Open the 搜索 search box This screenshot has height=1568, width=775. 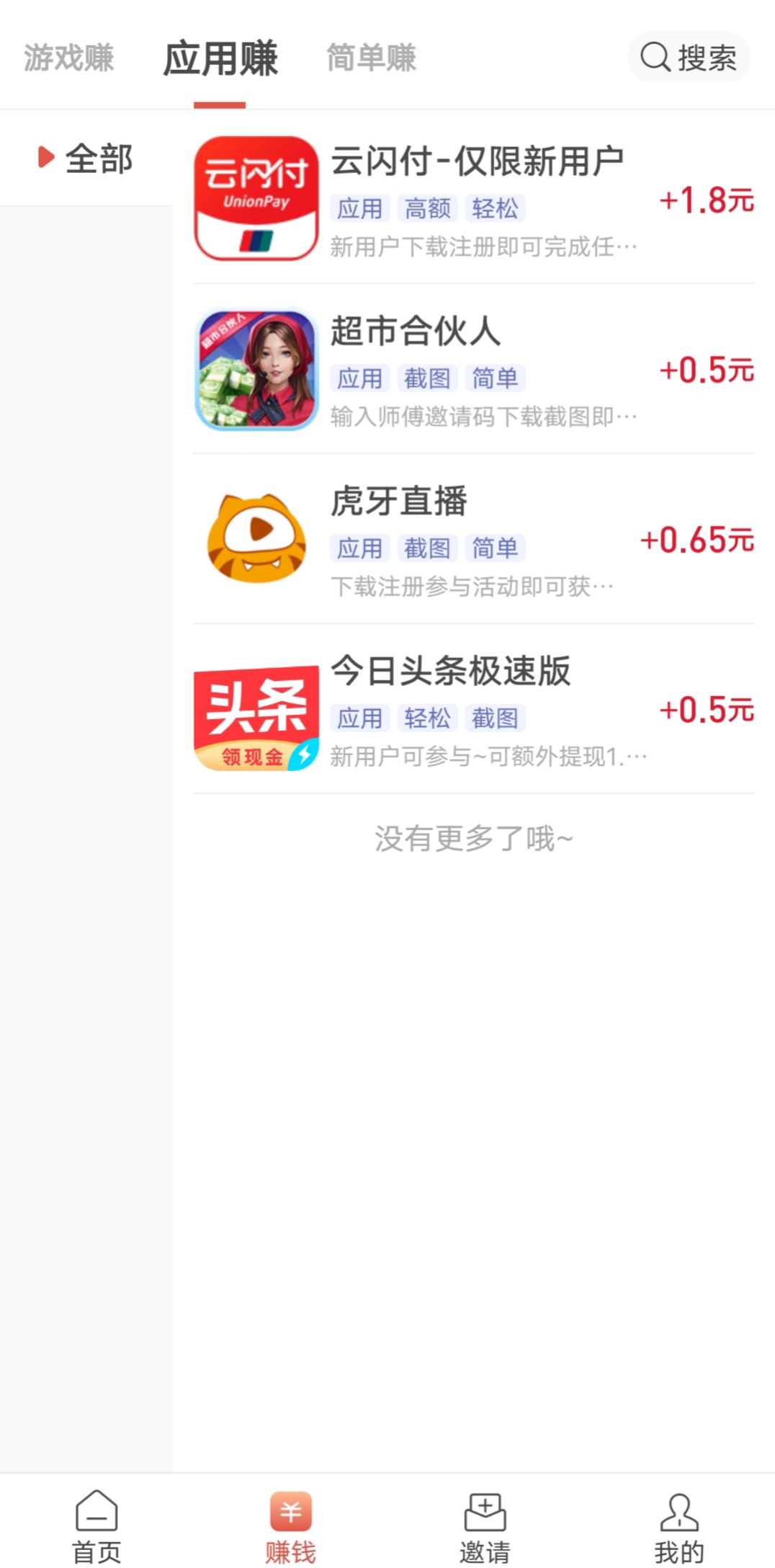tap(689, 57)
